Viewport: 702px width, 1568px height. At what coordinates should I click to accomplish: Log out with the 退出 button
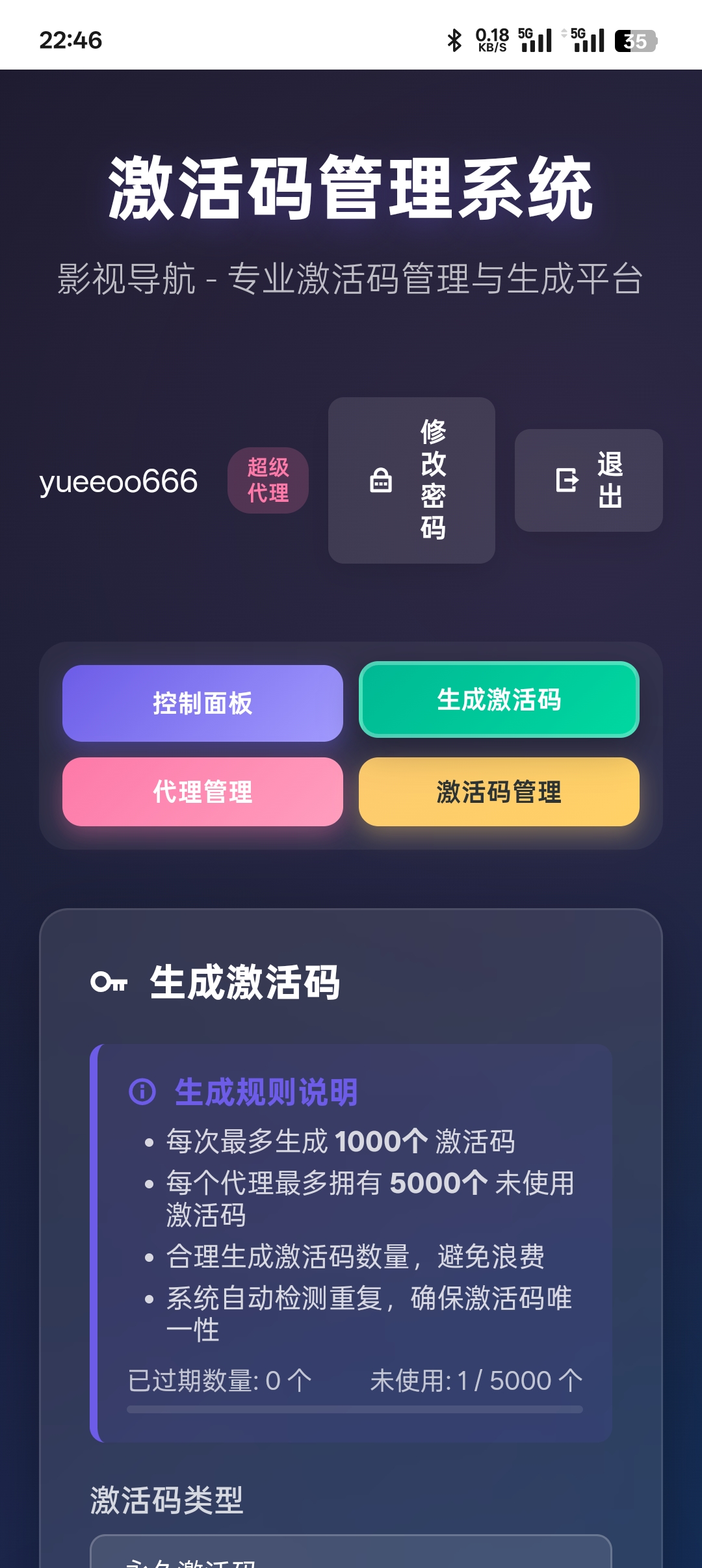588,480
